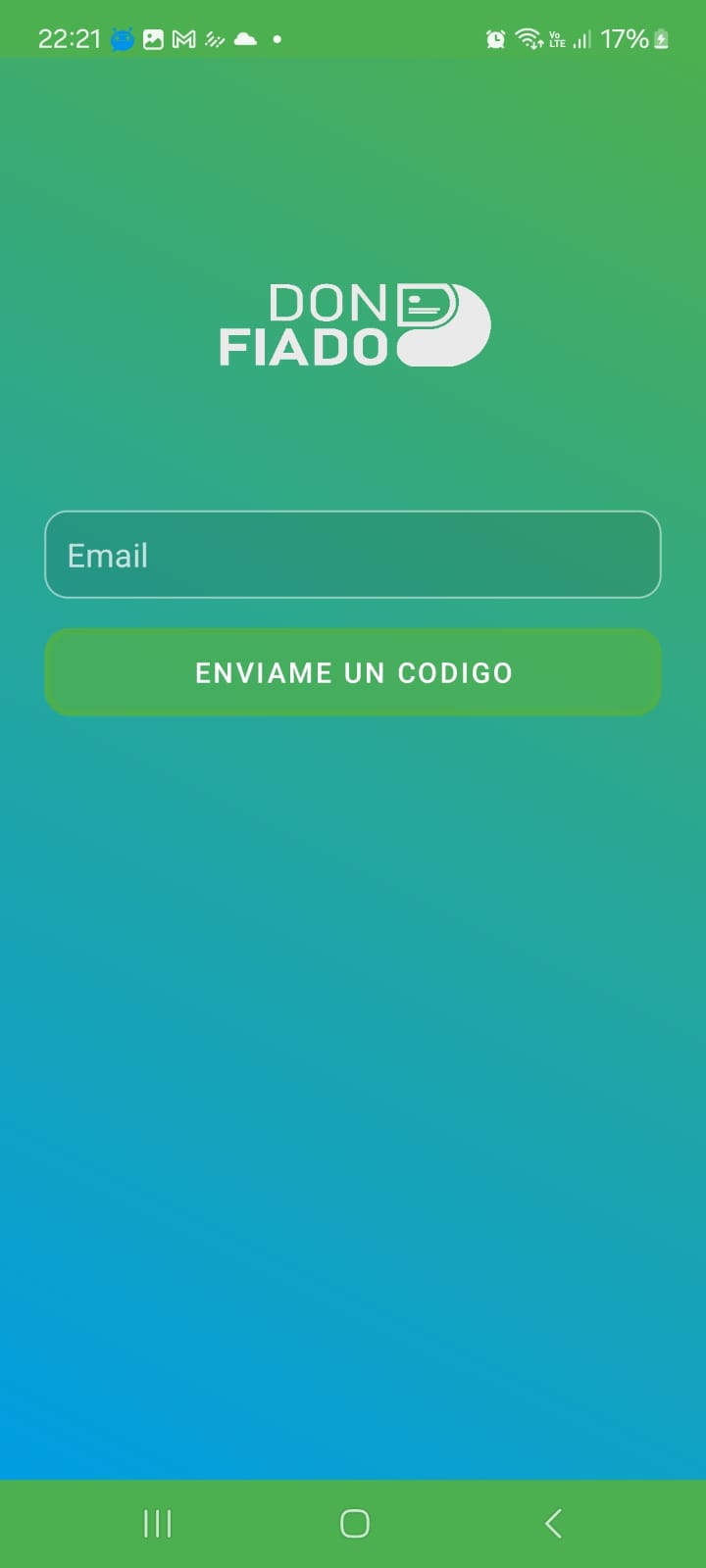Viewport: 706px width, 1568px height.
Task: Go back using the system back button
Action: click(553, 1523)
